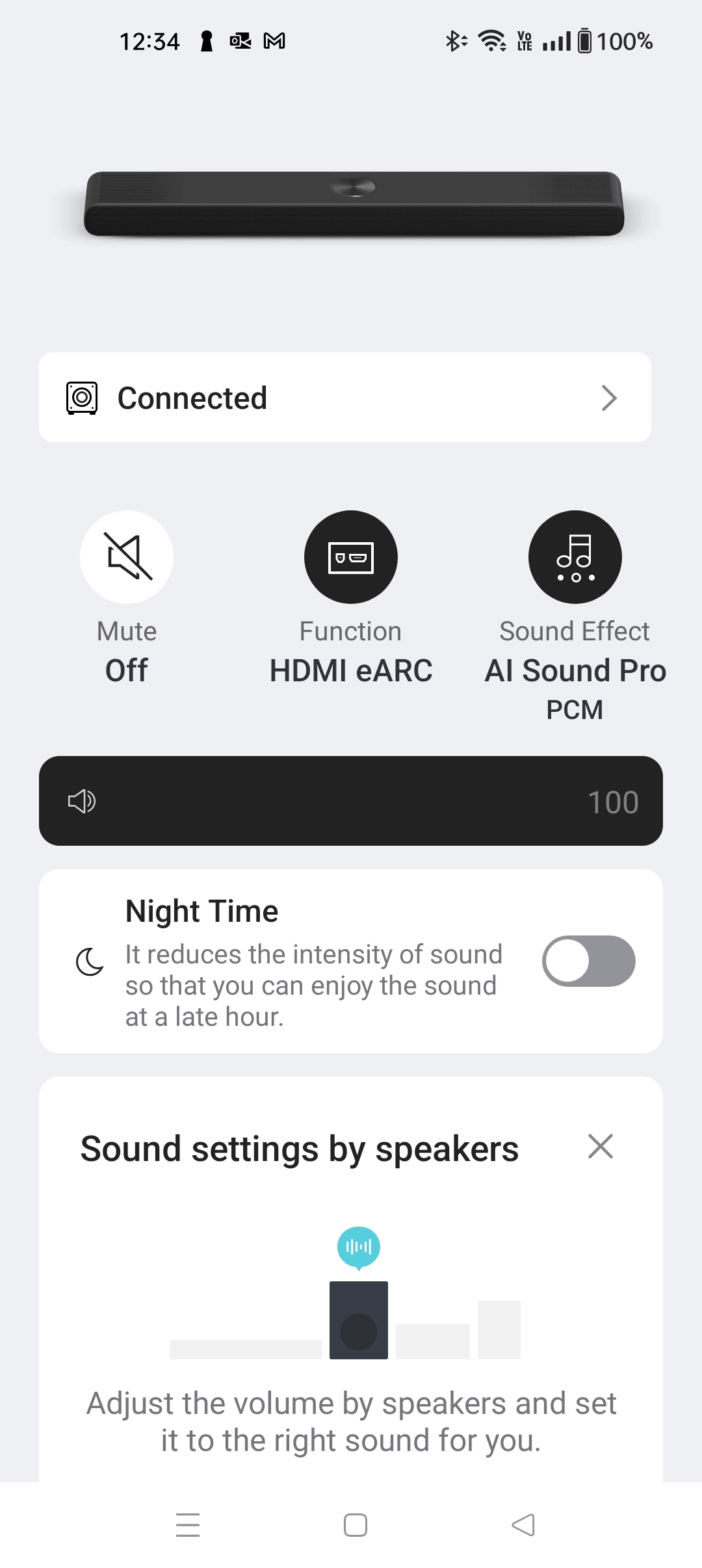Open recent apps from the navigation bar
This screenshot has height=1568, width=702.
(x=188, y=1524)
